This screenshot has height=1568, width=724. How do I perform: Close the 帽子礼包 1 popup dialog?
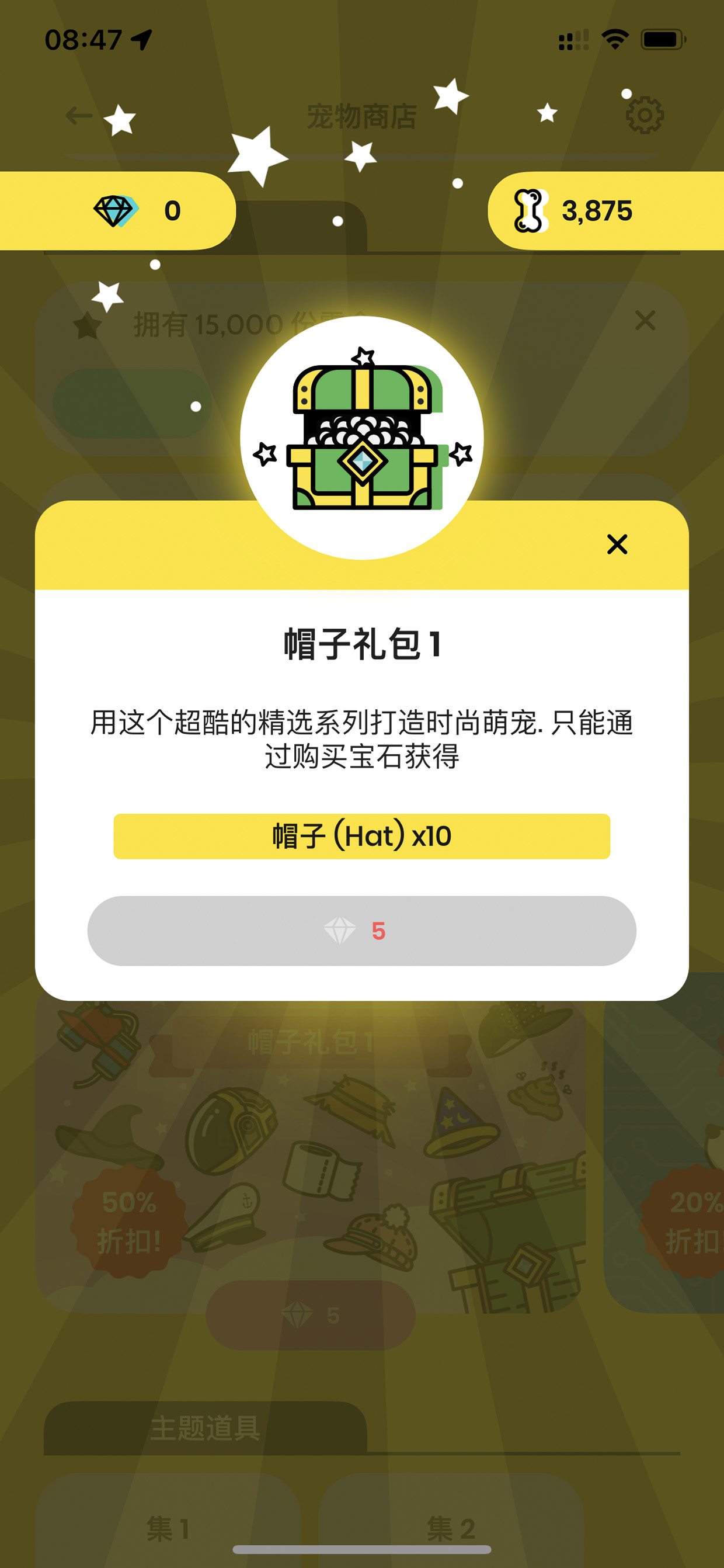click(x=617, y=544)
